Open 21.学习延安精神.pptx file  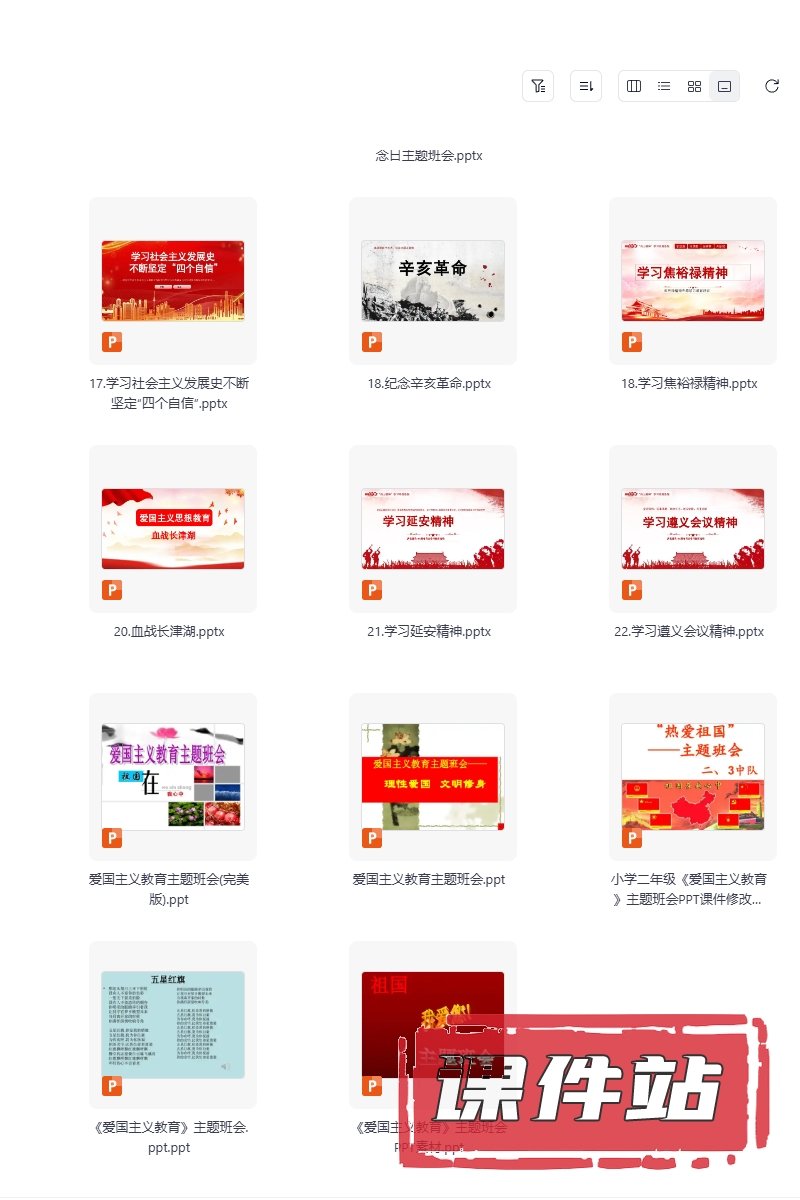tap(433, 529)
